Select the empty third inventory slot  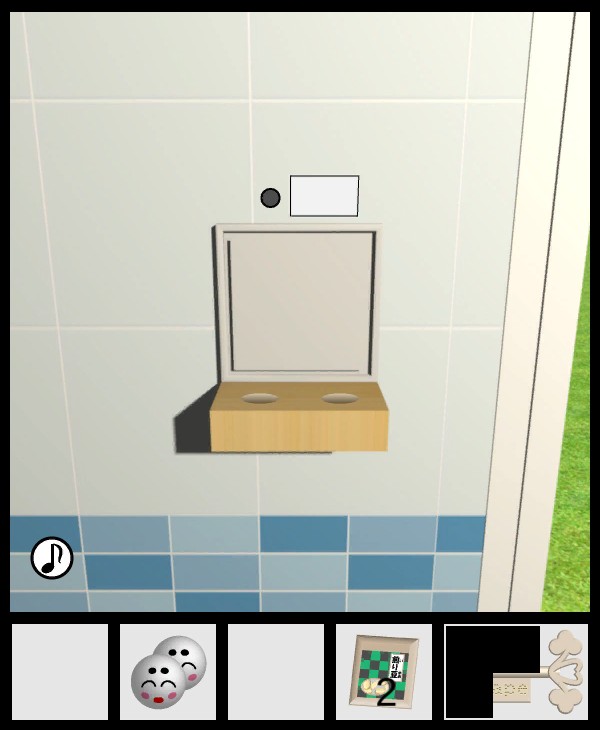coord(276,672)
